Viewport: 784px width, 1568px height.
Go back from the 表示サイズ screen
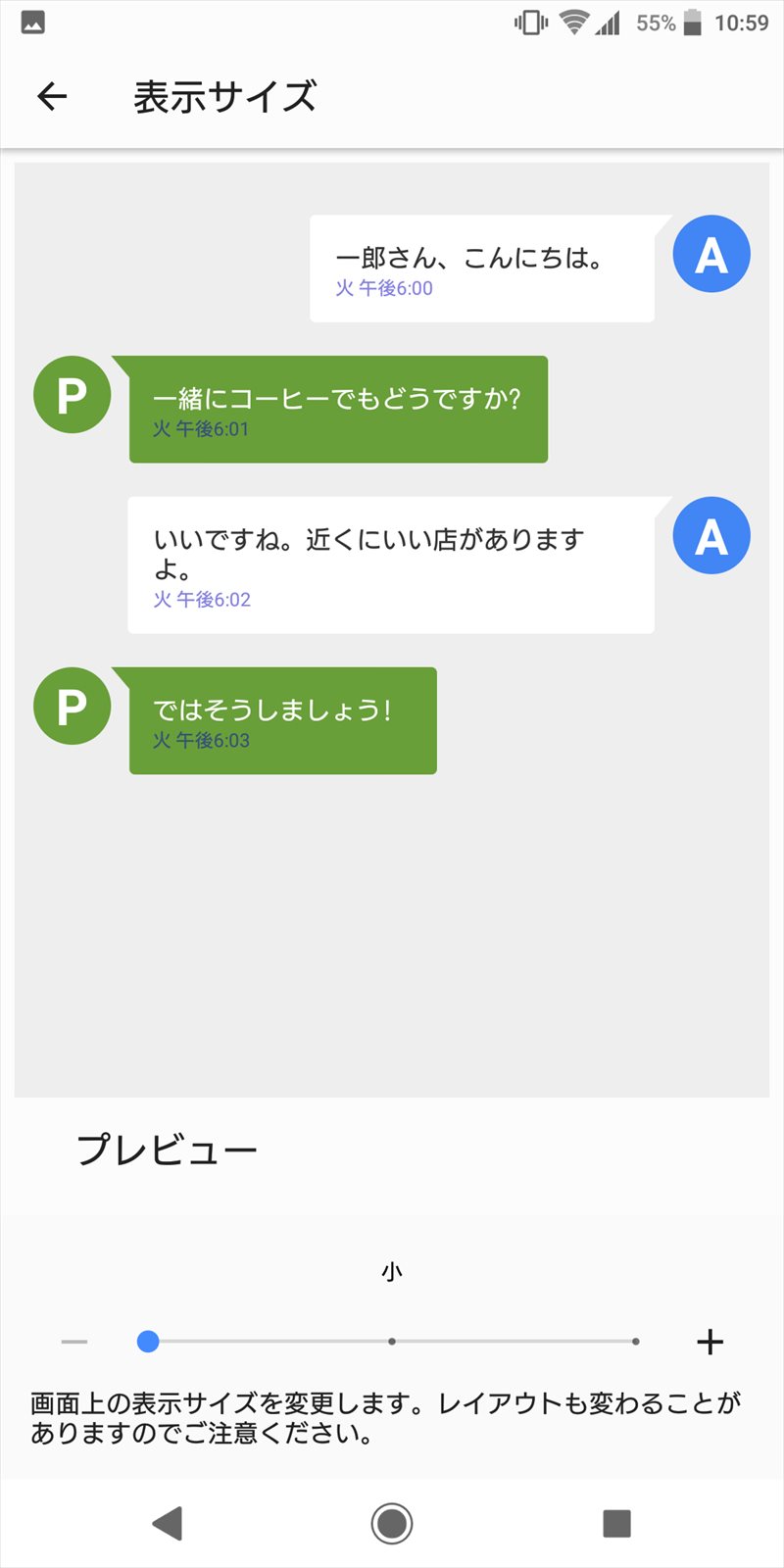click(x=52, y=96)
